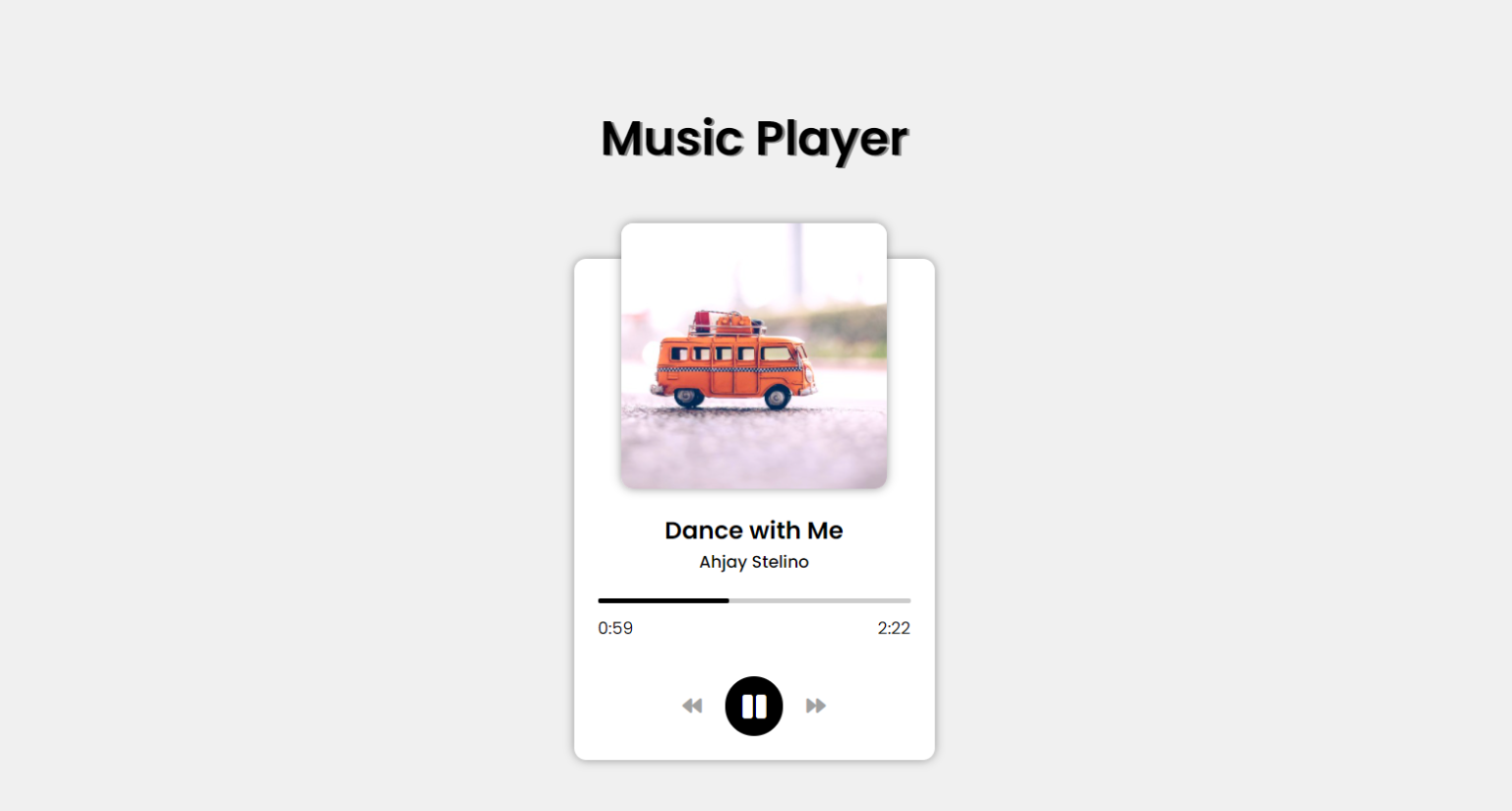Skip back to the previous track
Image resolution: width=1512 pixels, height=811 pixels.
[692, 706]
